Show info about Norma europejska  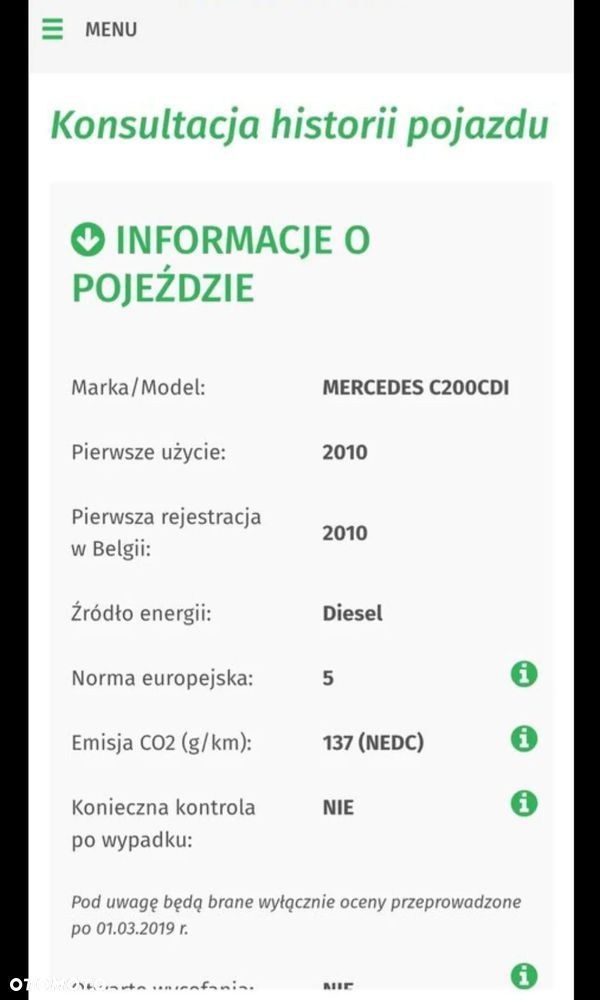(524, 675)
